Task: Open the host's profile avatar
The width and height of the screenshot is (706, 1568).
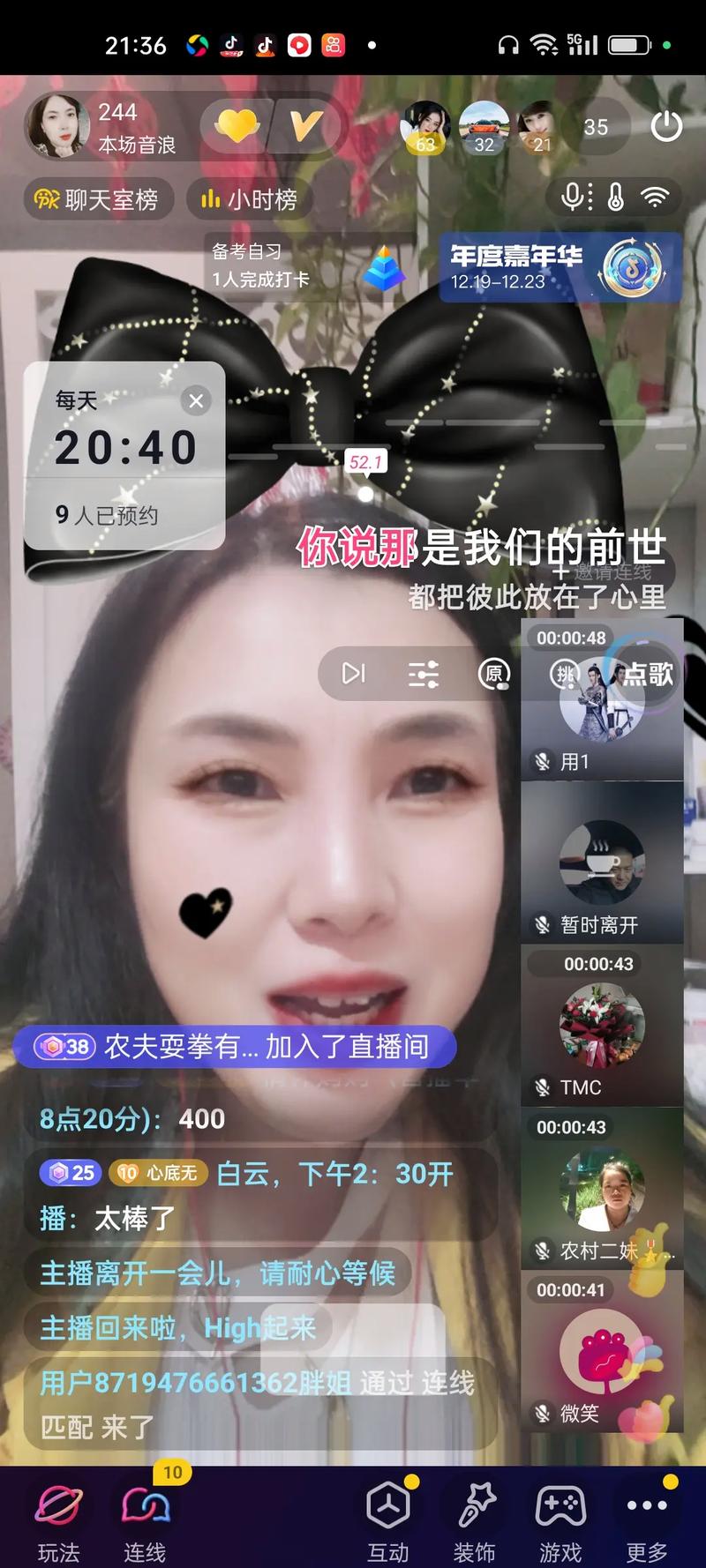Action: click(58, 126)
